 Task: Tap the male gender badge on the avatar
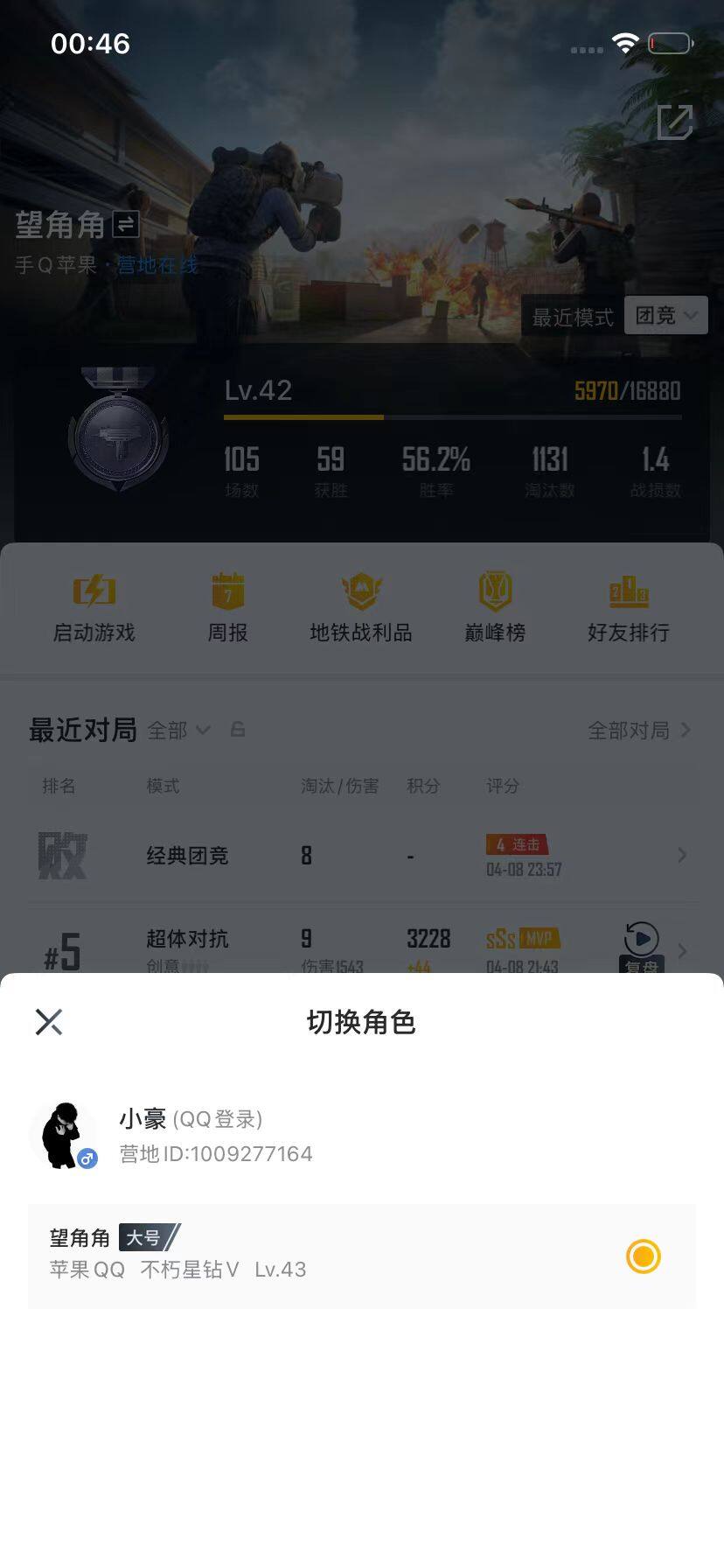86,1157
